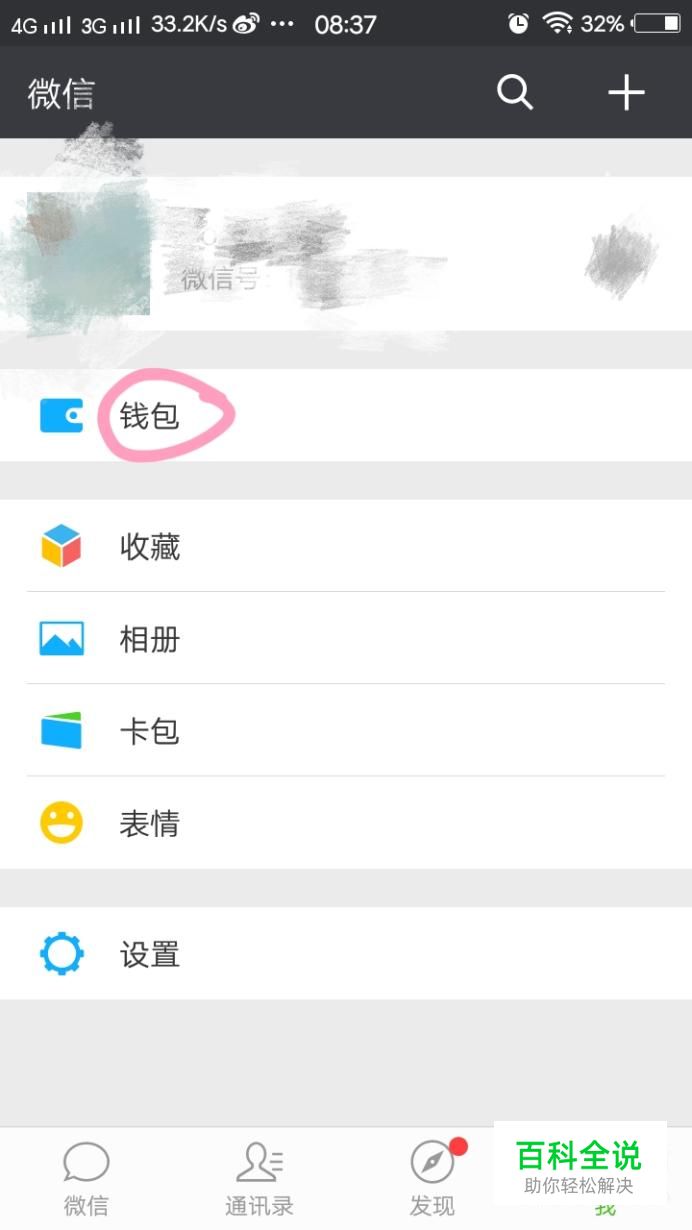Viewport: 692px width, 1230px height.
Task: Open 钱包 (Wallet)
Action: pos(150,416)
